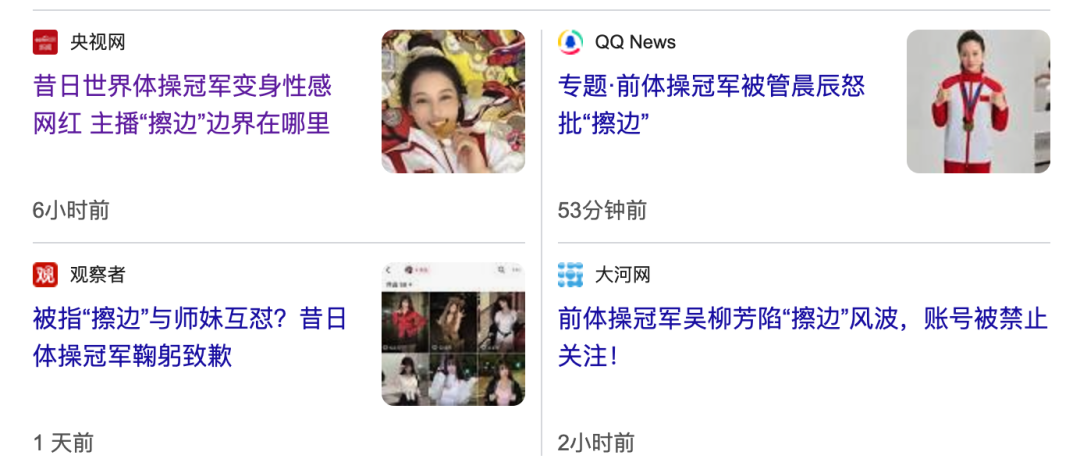Viewport: 1080px width, 473px height.
Task: View the 观察者 story's photo grid thumbnail
Action: (x=453, y=334)
